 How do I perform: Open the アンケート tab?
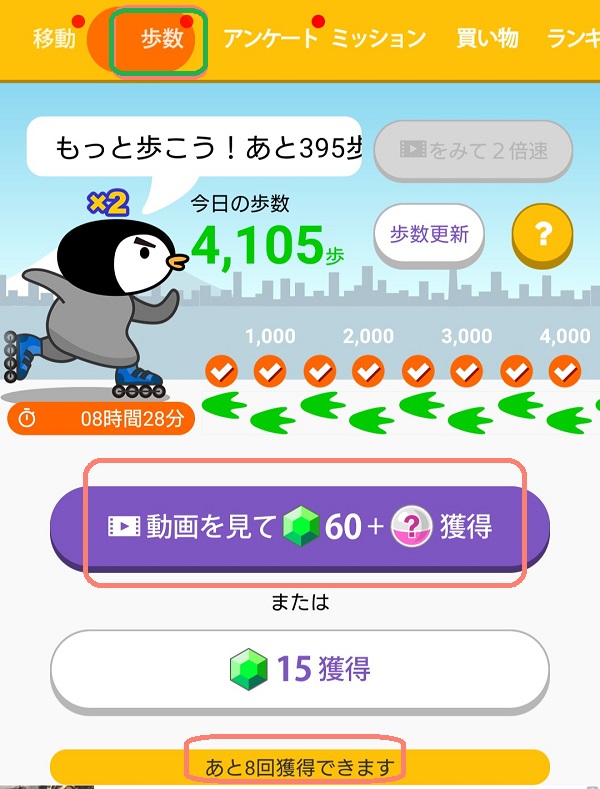[x=270, y=40]
